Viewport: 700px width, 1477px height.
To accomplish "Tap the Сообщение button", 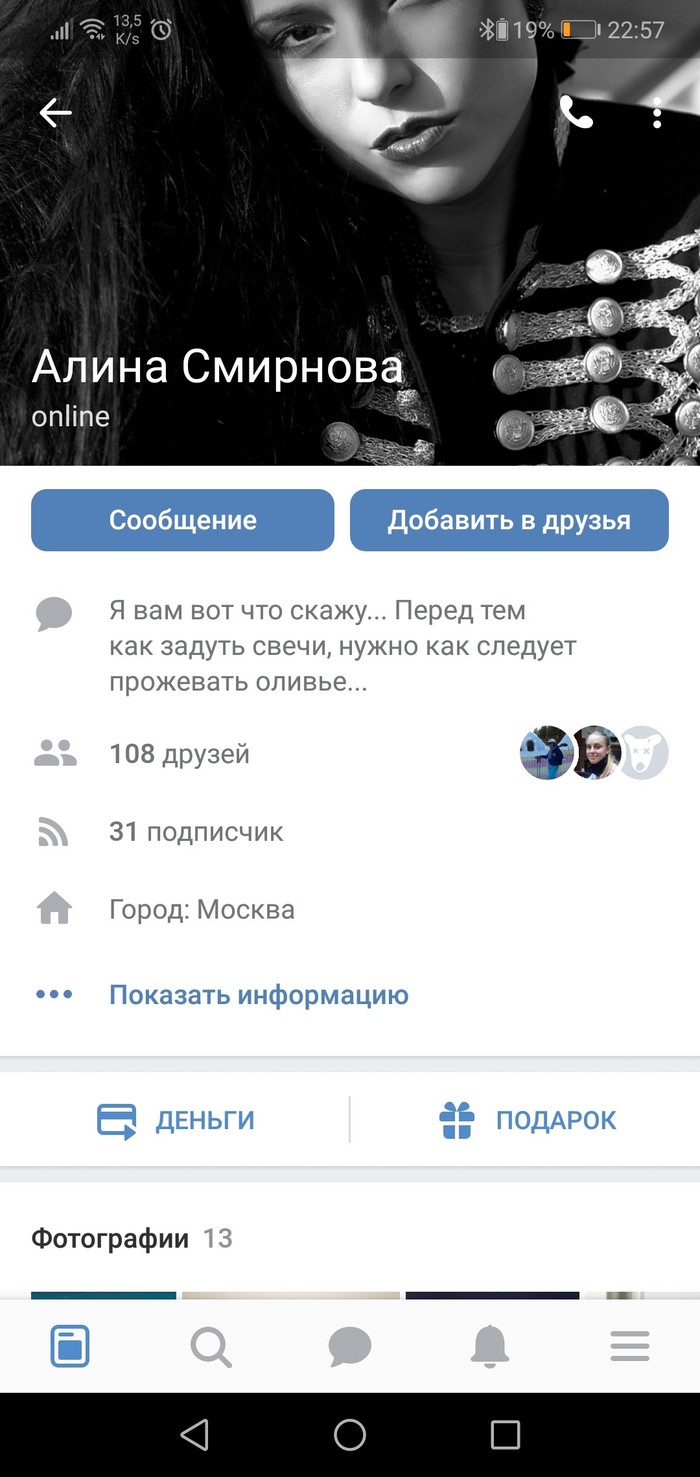I will coord(182,520).
